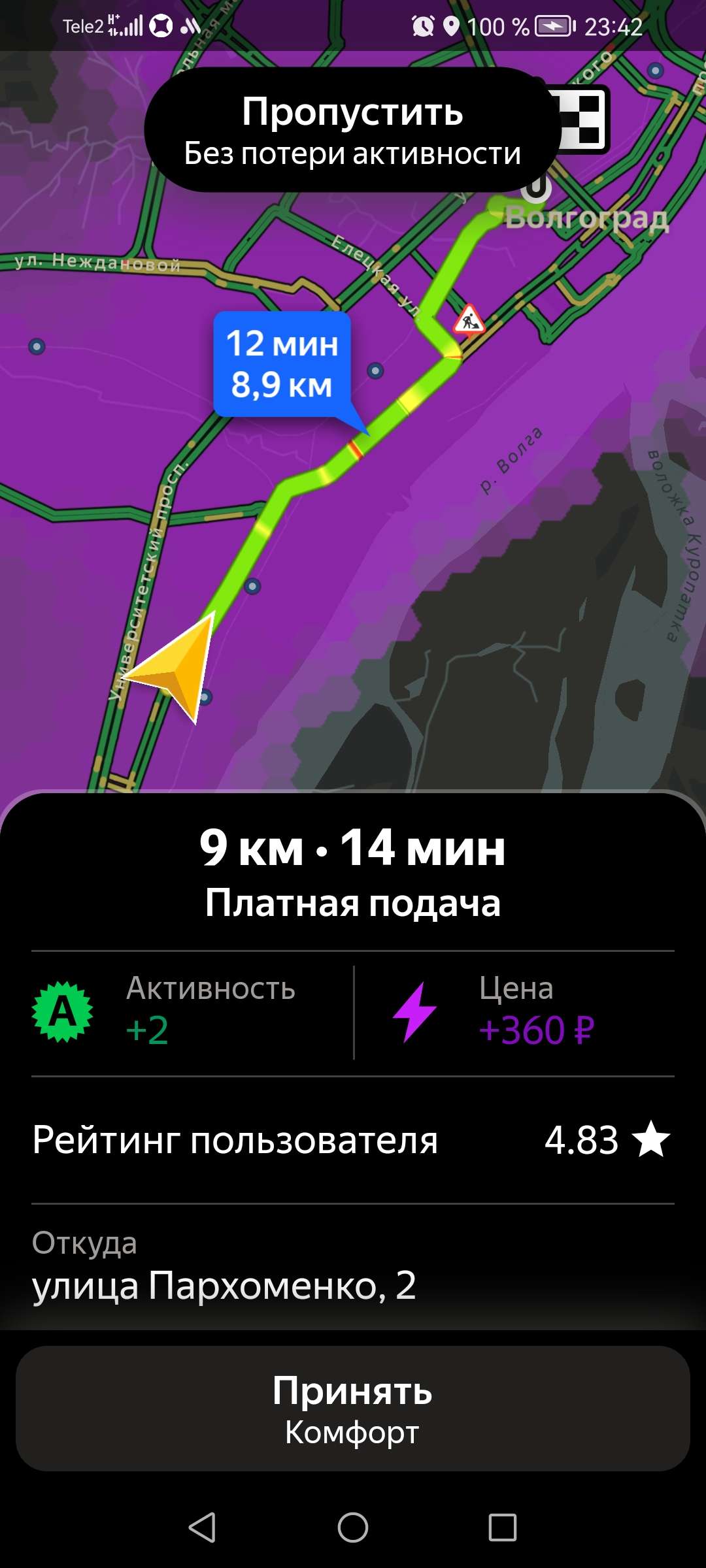The image size is (706, 1568).
Task: Go back with system back button
Action: coord(202,1527)
